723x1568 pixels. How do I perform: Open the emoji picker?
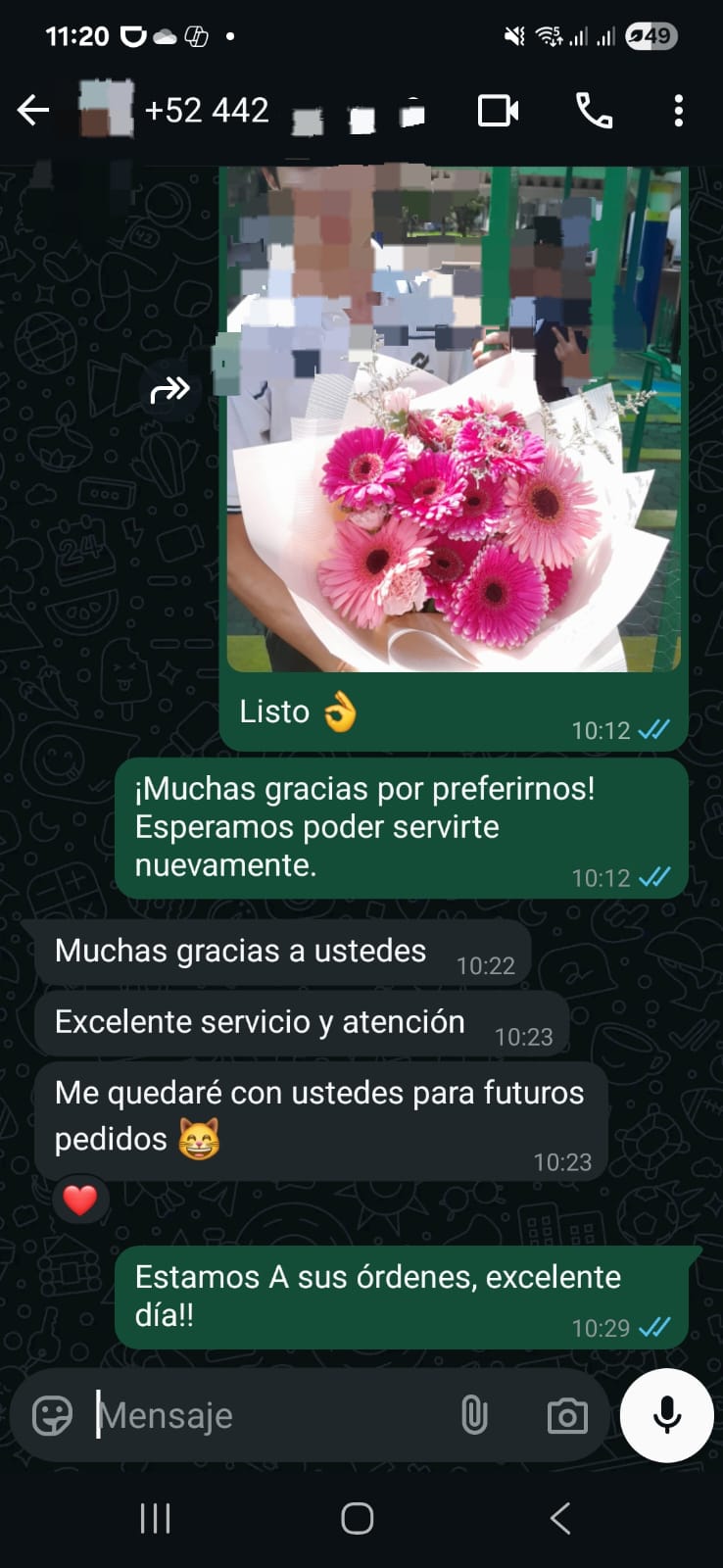click(x=52, y=1415)
